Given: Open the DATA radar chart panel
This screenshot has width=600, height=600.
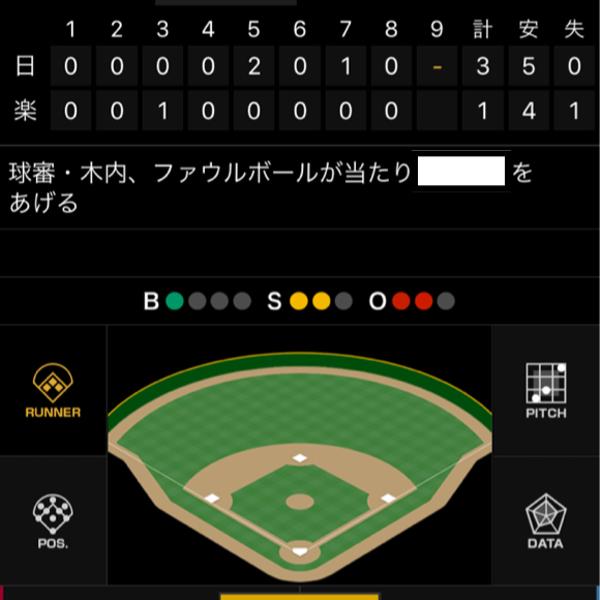Looking at the screenshot, I should coord(545,520).
